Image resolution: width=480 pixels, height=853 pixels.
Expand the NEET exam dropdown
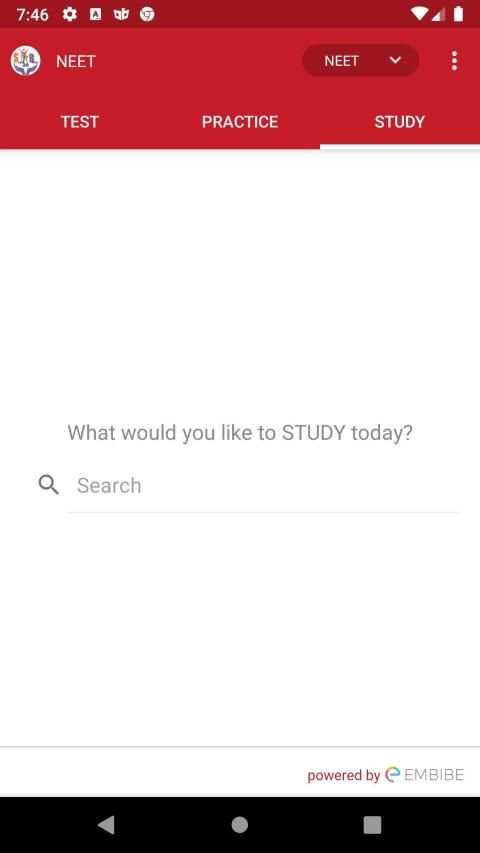point(361,60)
